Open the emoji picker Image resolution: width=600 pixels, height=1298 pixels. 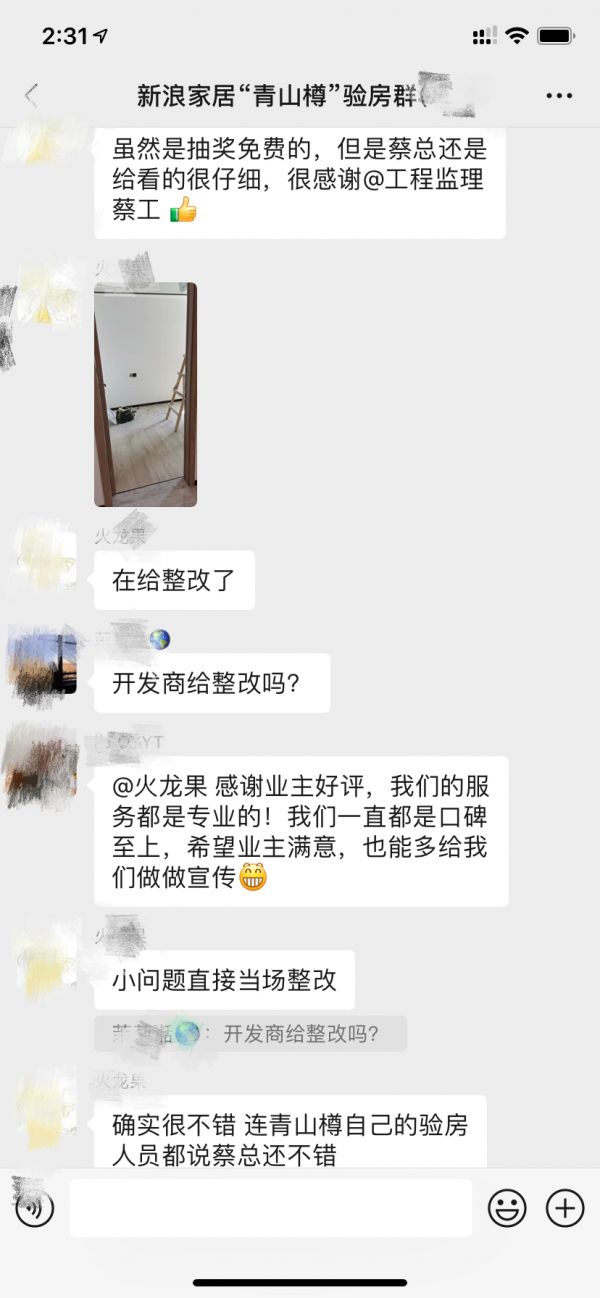[507, 1208]
